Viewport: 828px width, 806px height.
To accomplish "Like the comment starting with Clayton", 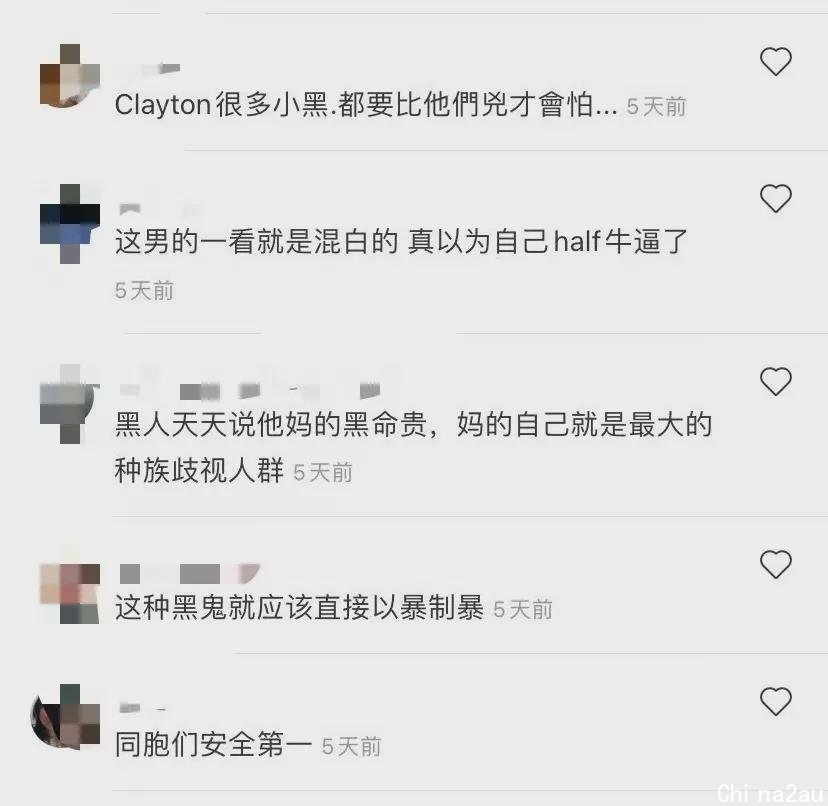I will point(775,63).
